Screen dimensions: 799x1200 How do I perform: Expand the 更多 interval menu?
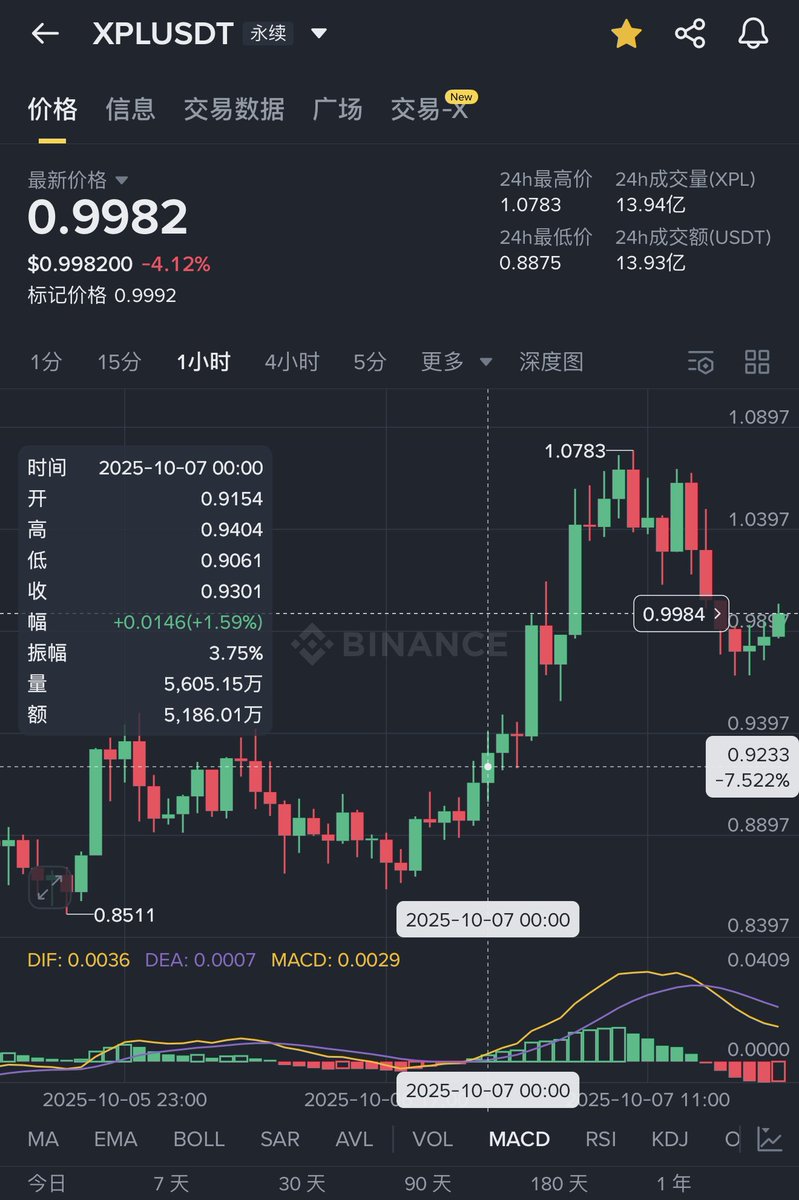tap(457, 362)
